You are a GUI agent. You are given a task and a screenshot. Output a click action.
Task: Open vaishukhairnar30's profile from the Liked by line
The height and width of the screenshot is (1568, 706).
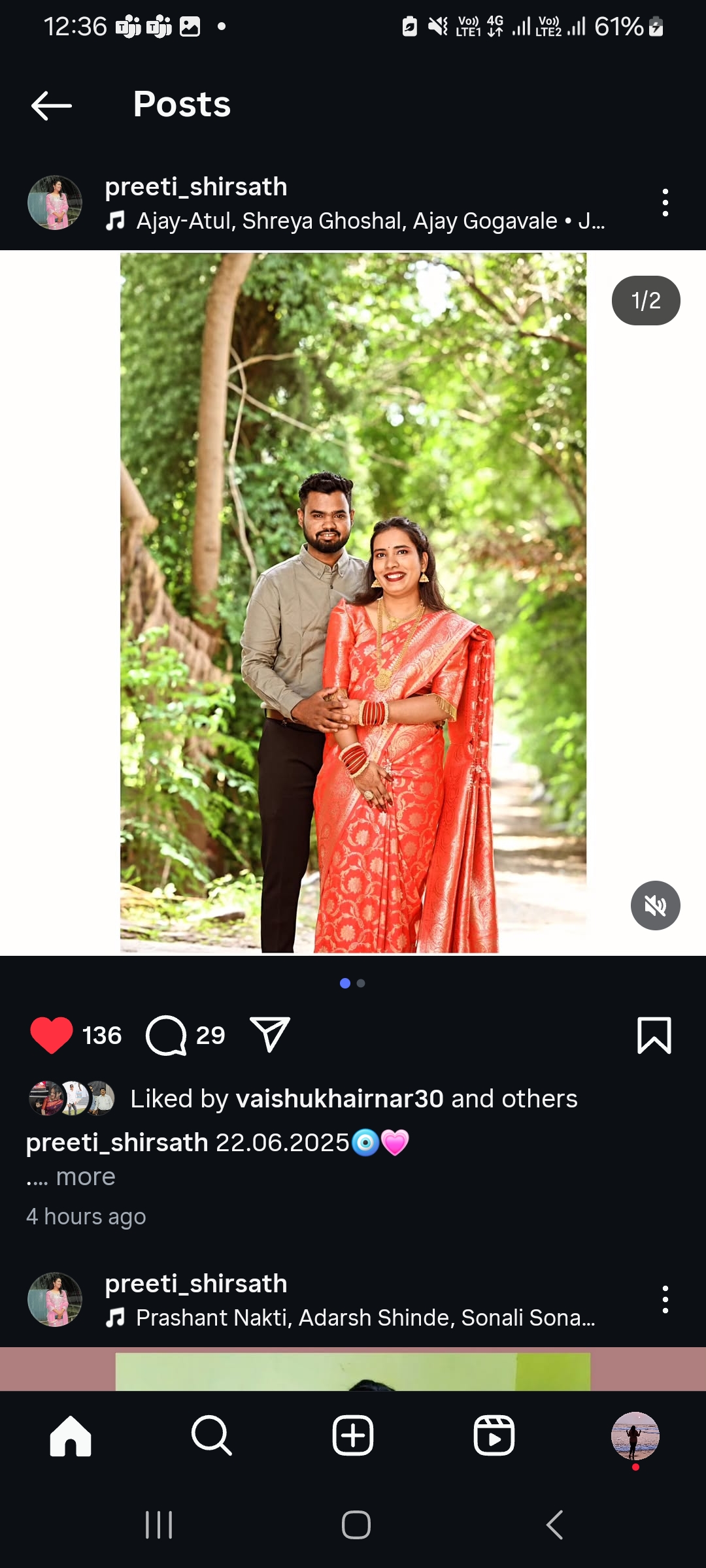pyautogui.click(x=339, y=1099)
